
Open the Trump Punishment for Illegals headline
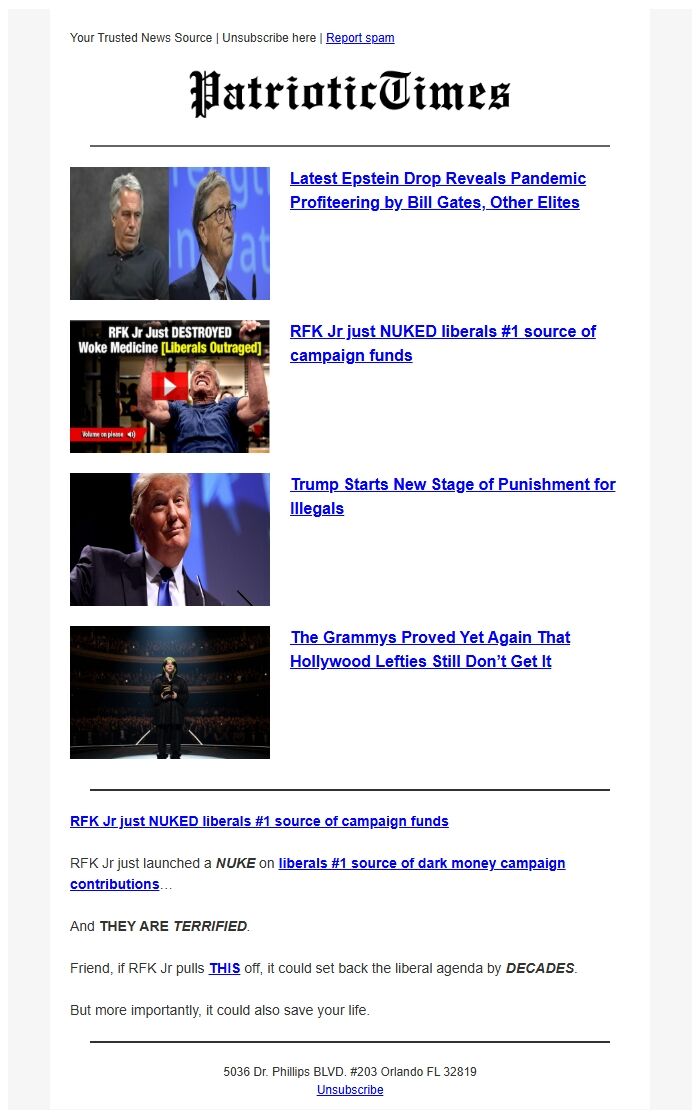[452, 496]
